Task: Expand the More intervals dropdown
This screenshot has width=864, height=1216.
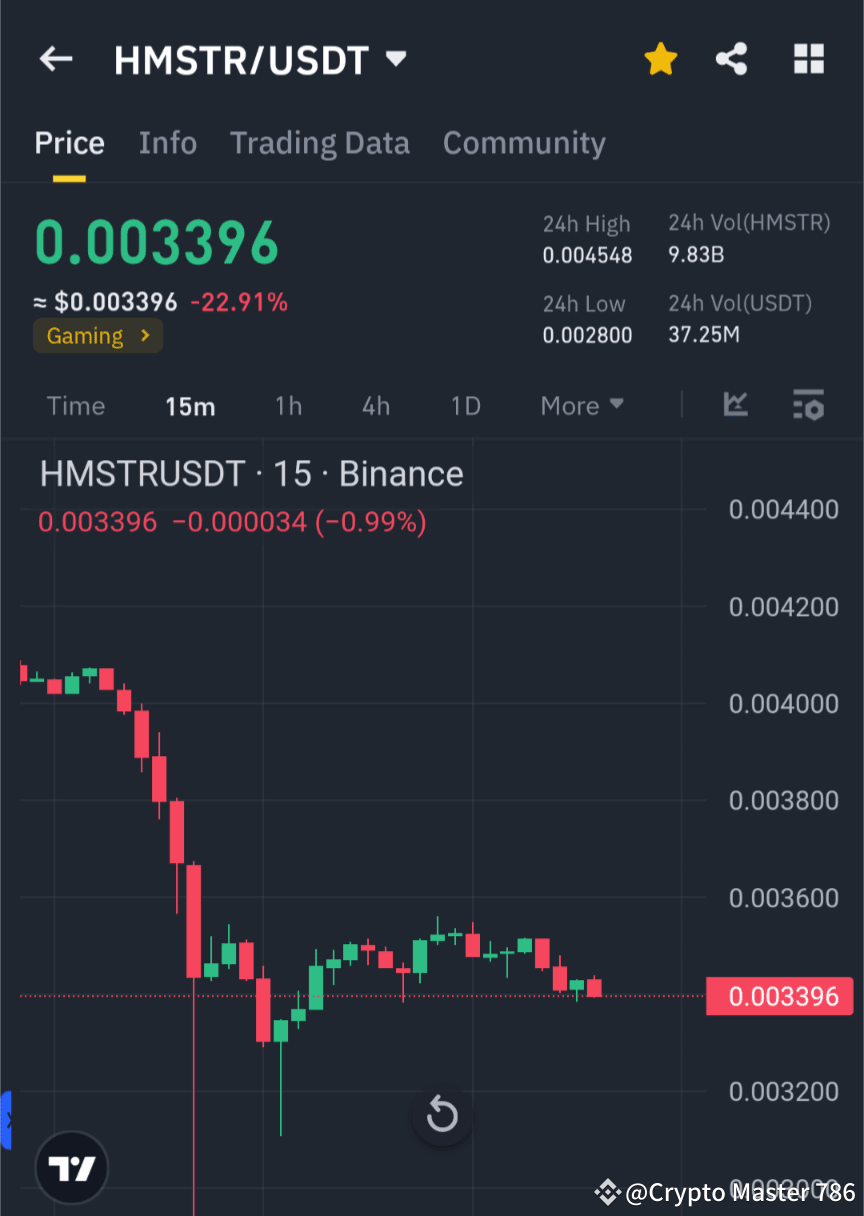Action: pos(581,406)
